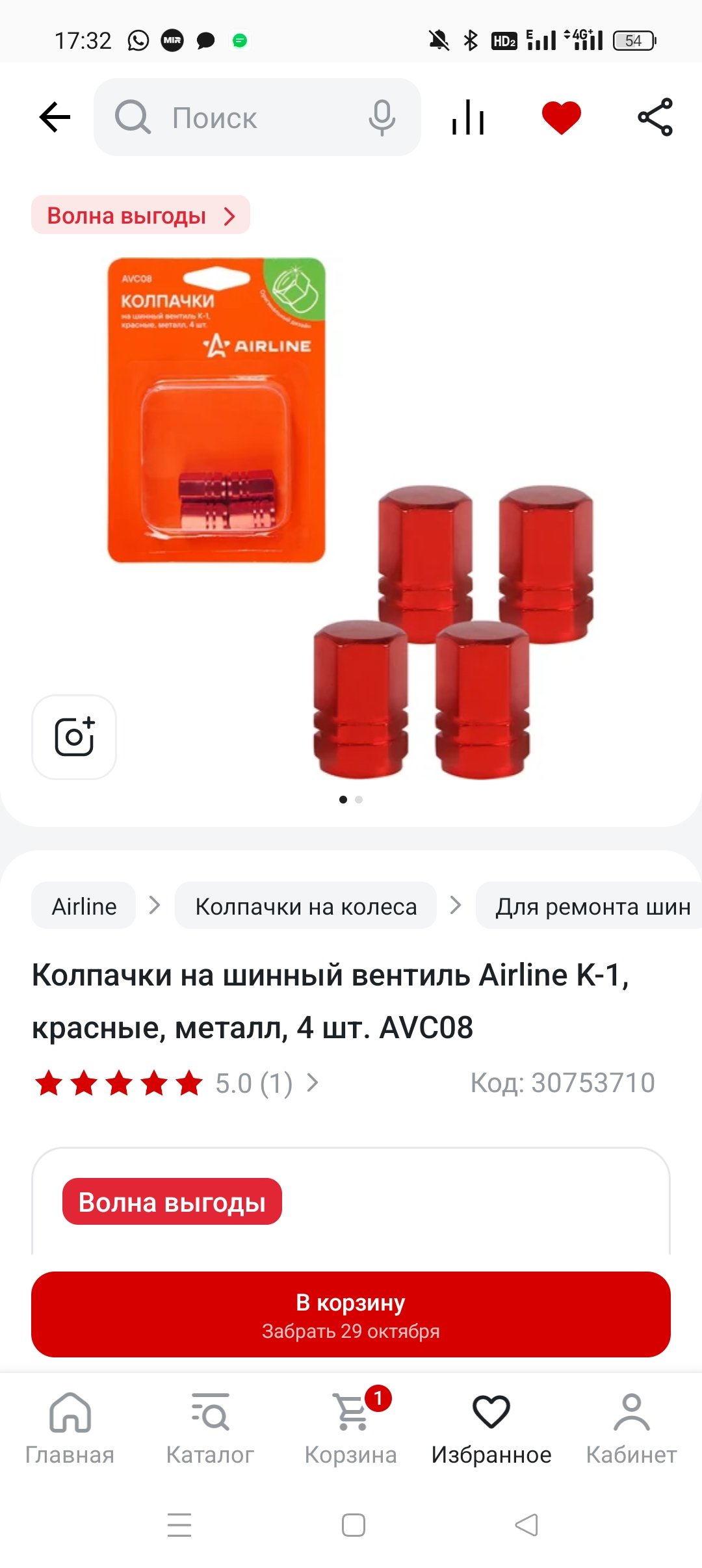Open the Колпачки на колеса category
This screenshot has height=1568, width=702.
pyautogui.click(x=305, y=906)
